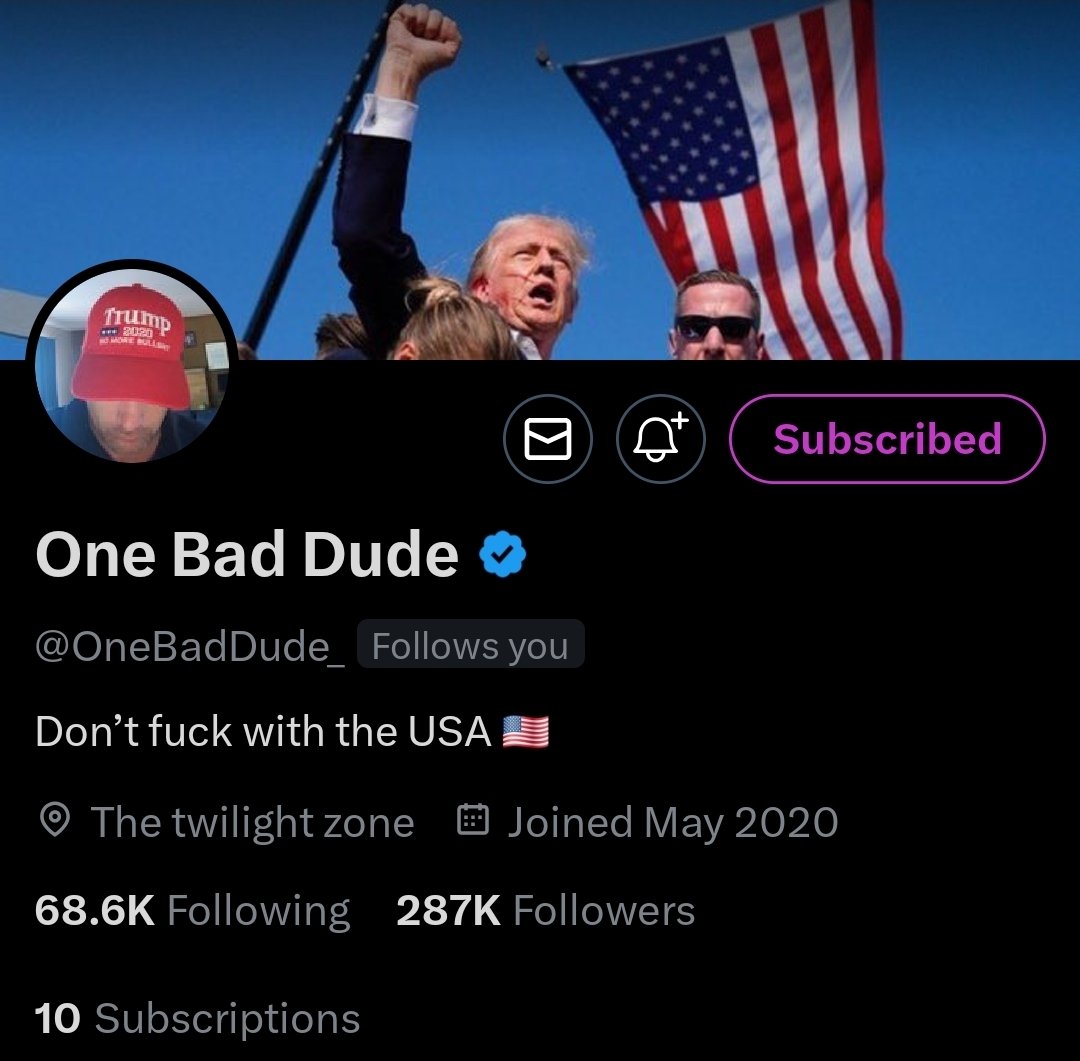This screenshot has height=1061, width=1080.
Task: Open the 68.6K Following list
Action: [192, 911]
